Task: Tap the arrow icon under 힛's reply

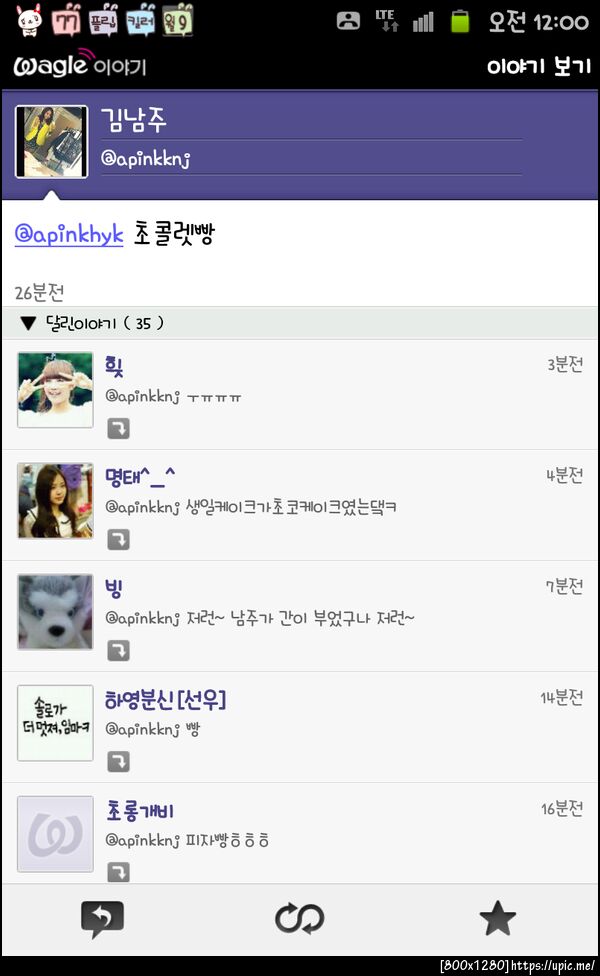Action: click(x=118, y=429)
